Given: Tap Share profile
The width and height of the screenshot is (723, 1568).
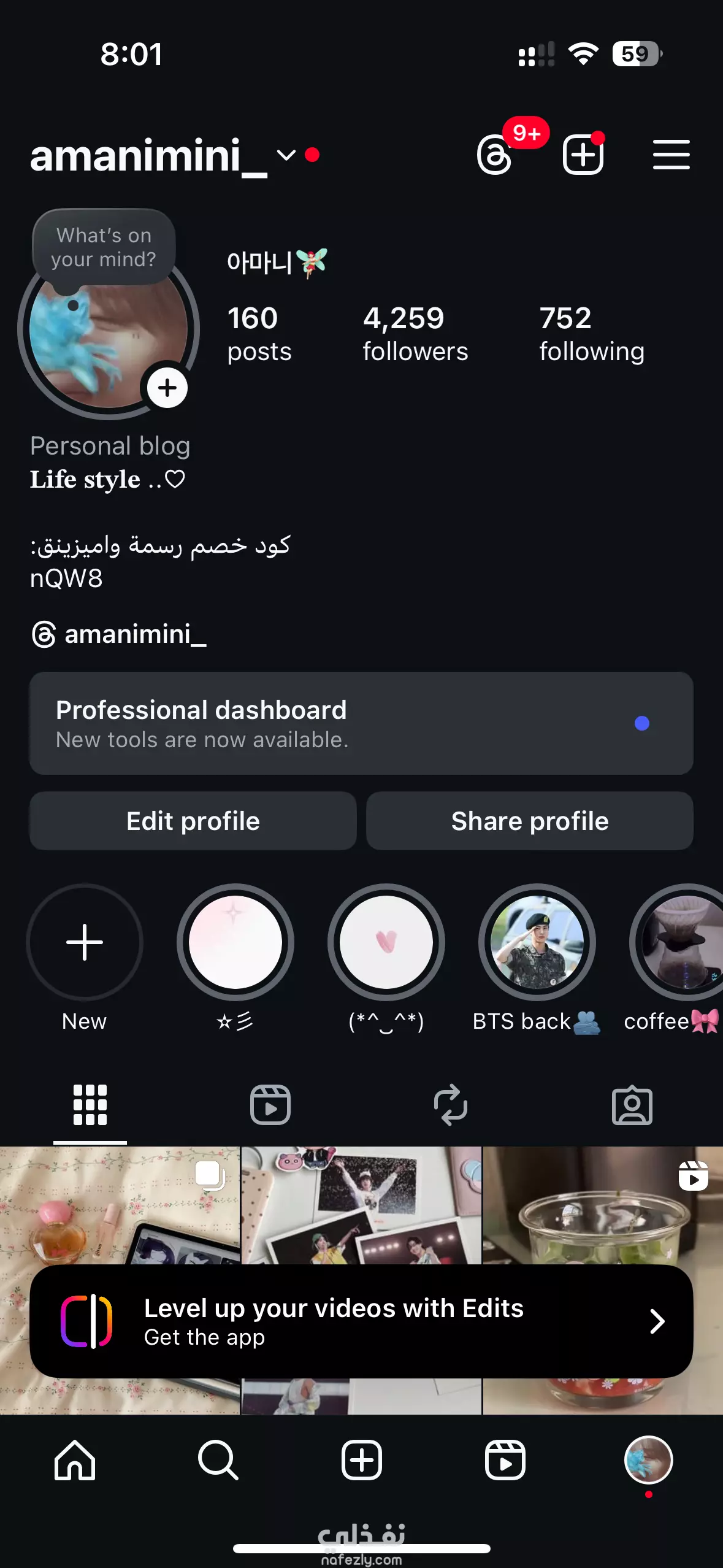Looking at the screenshot, I should tap(530, 821).
